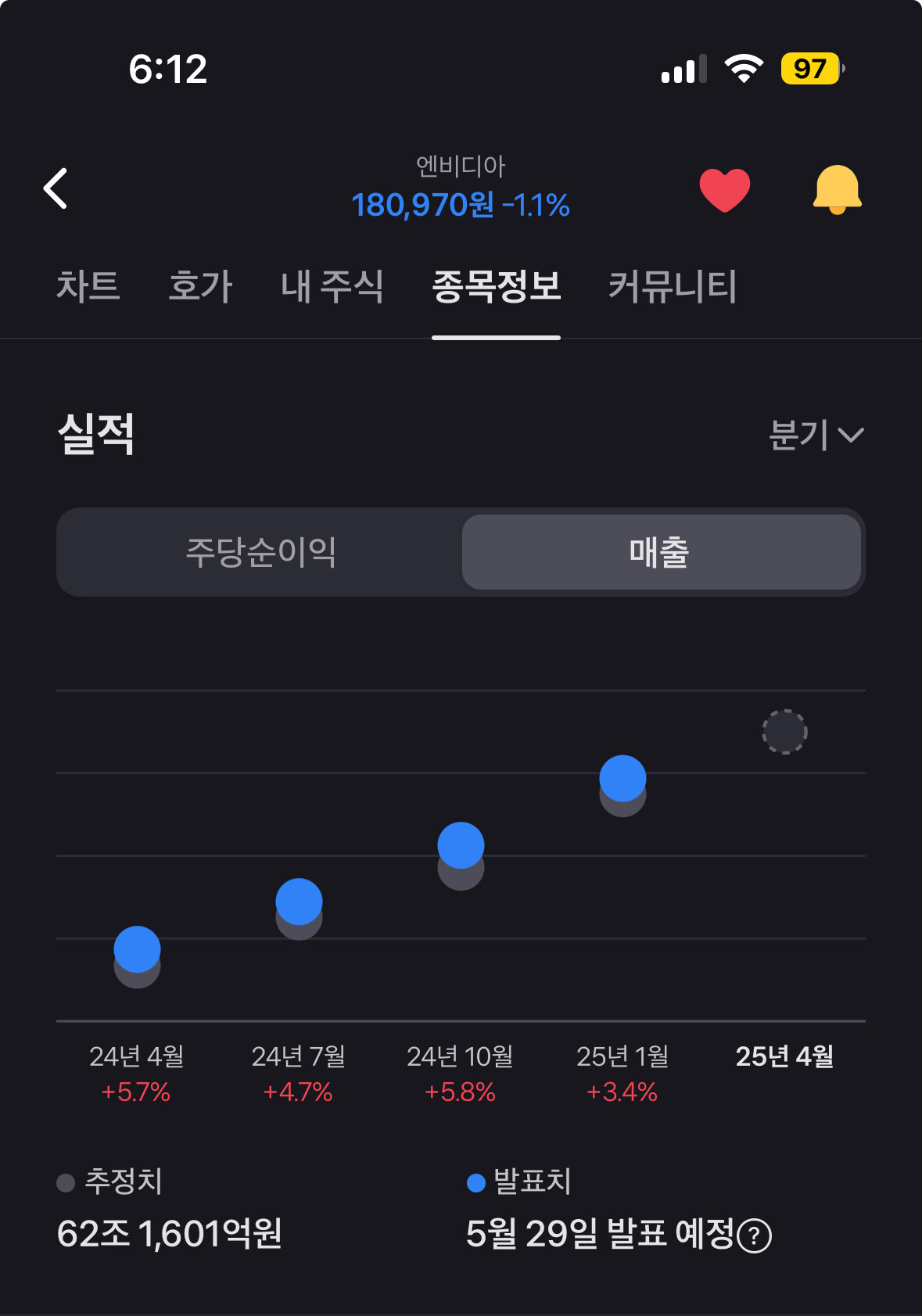
Task: Switch to the 차트 tab
Action: pyautogui.click(x=88, y=286)
